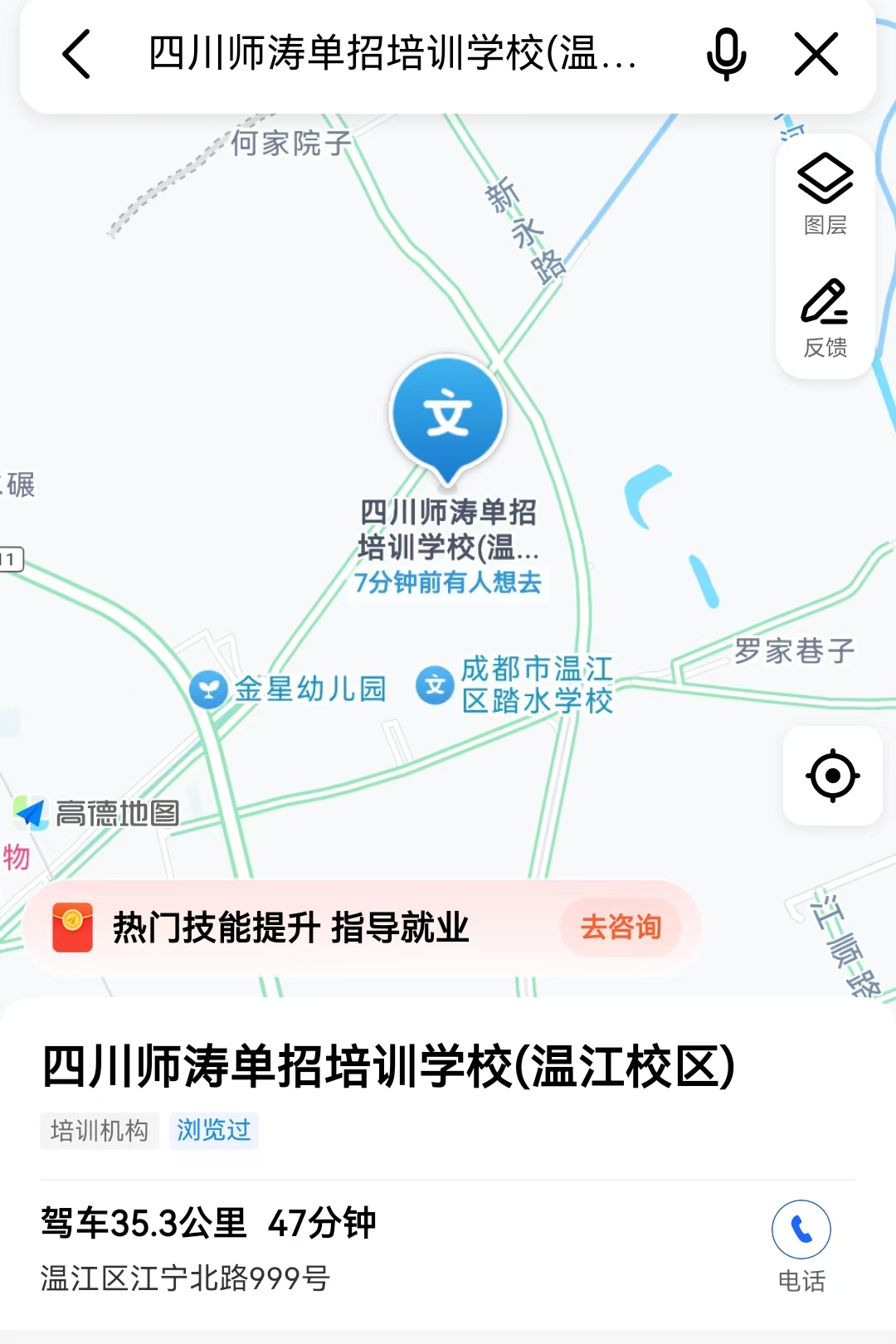Select the 成都市温江区踏水学校 map marker
The height and width of the screenshot is (1344, 896).
(435, 686)
